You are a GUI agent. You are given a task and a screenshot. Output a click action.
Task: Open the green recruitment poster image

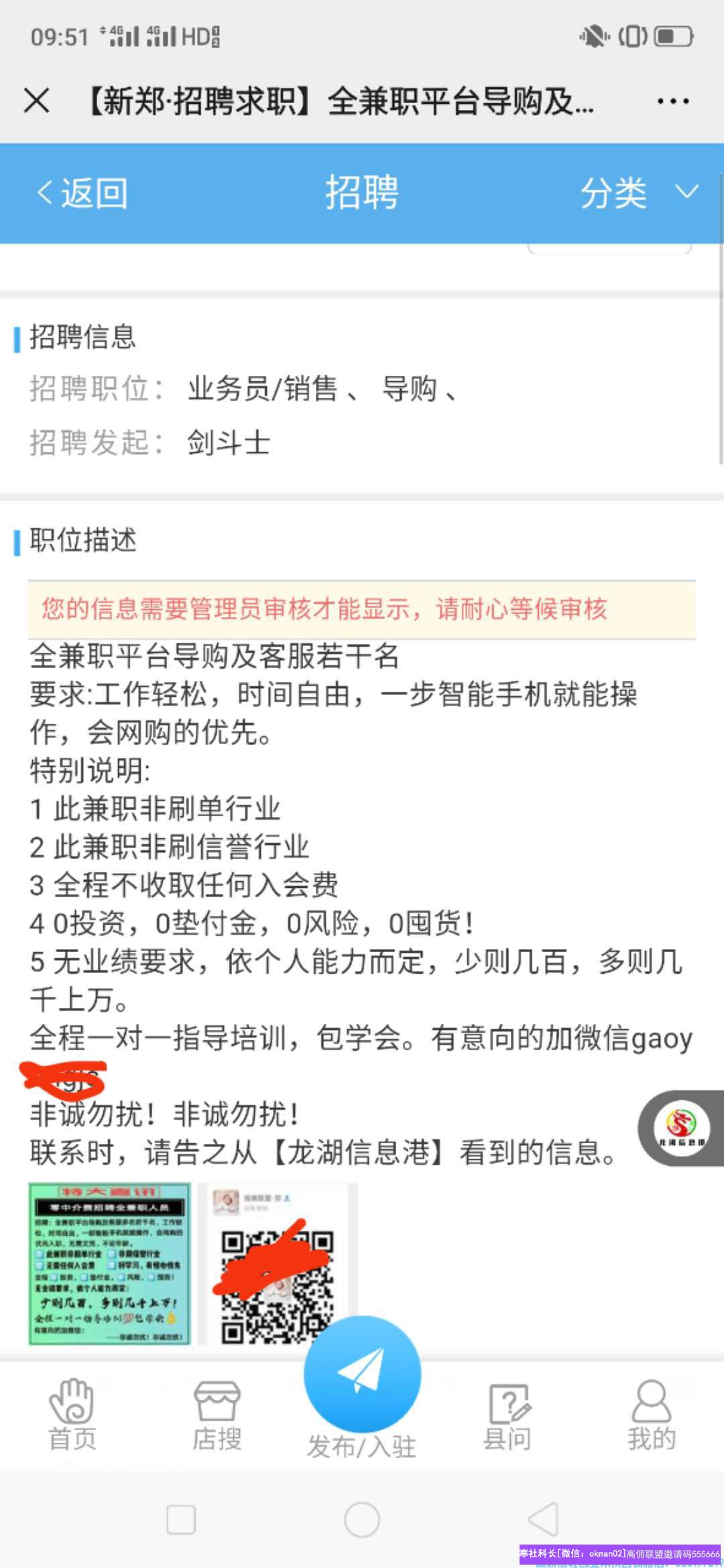(x=110, y=1263)
